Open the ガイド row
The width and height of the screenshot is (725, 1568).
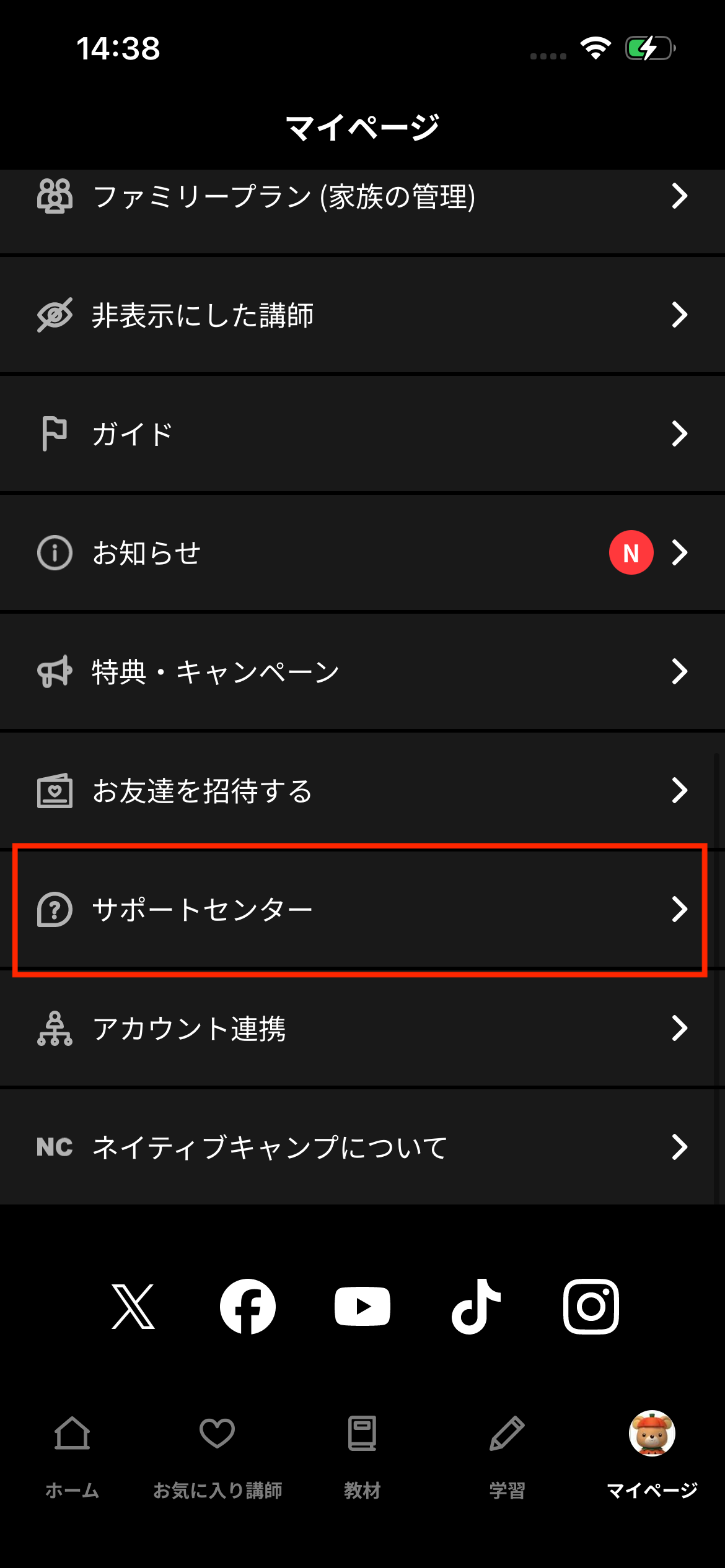coord(362,434)
